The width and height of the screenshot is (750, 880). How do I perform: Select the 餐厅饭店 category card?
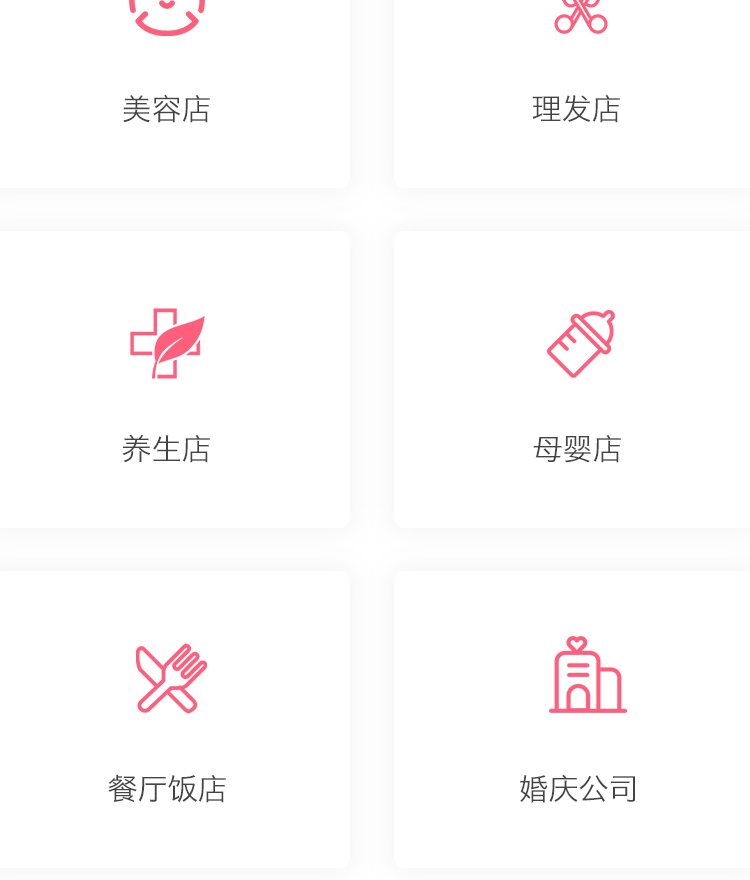(x=167, y=720)
